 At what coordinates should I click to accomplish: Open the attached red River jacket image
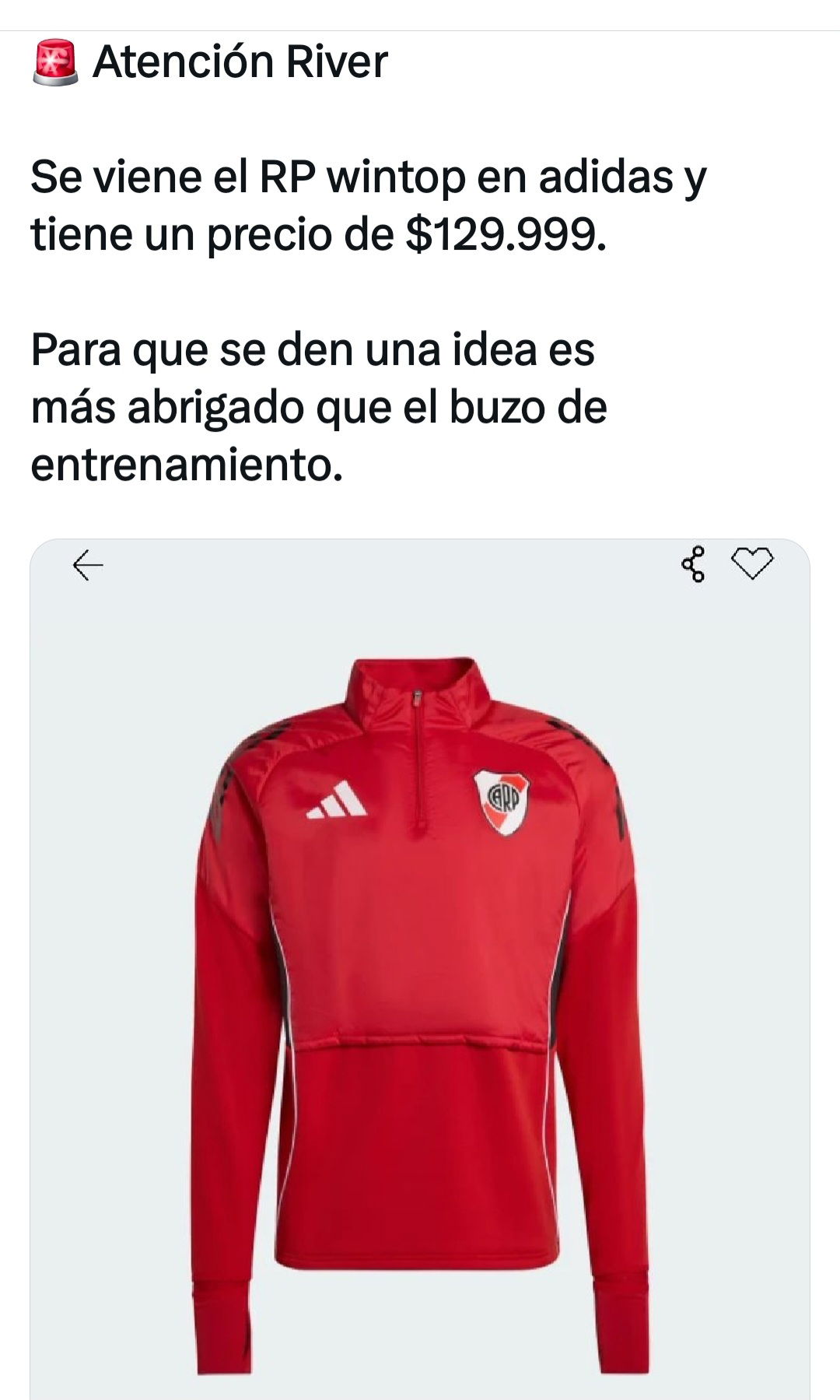tap(420, 973)
